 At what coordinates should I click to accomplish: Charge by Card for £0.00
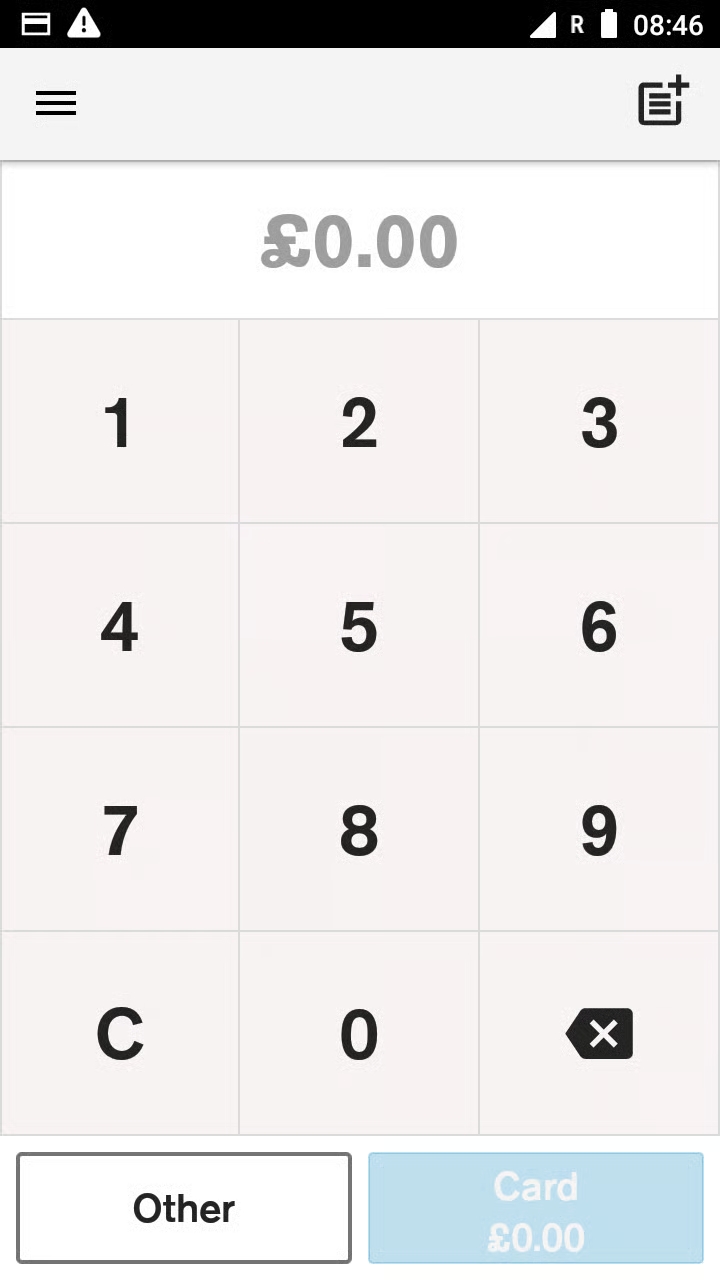click(x=536, y=1208)
